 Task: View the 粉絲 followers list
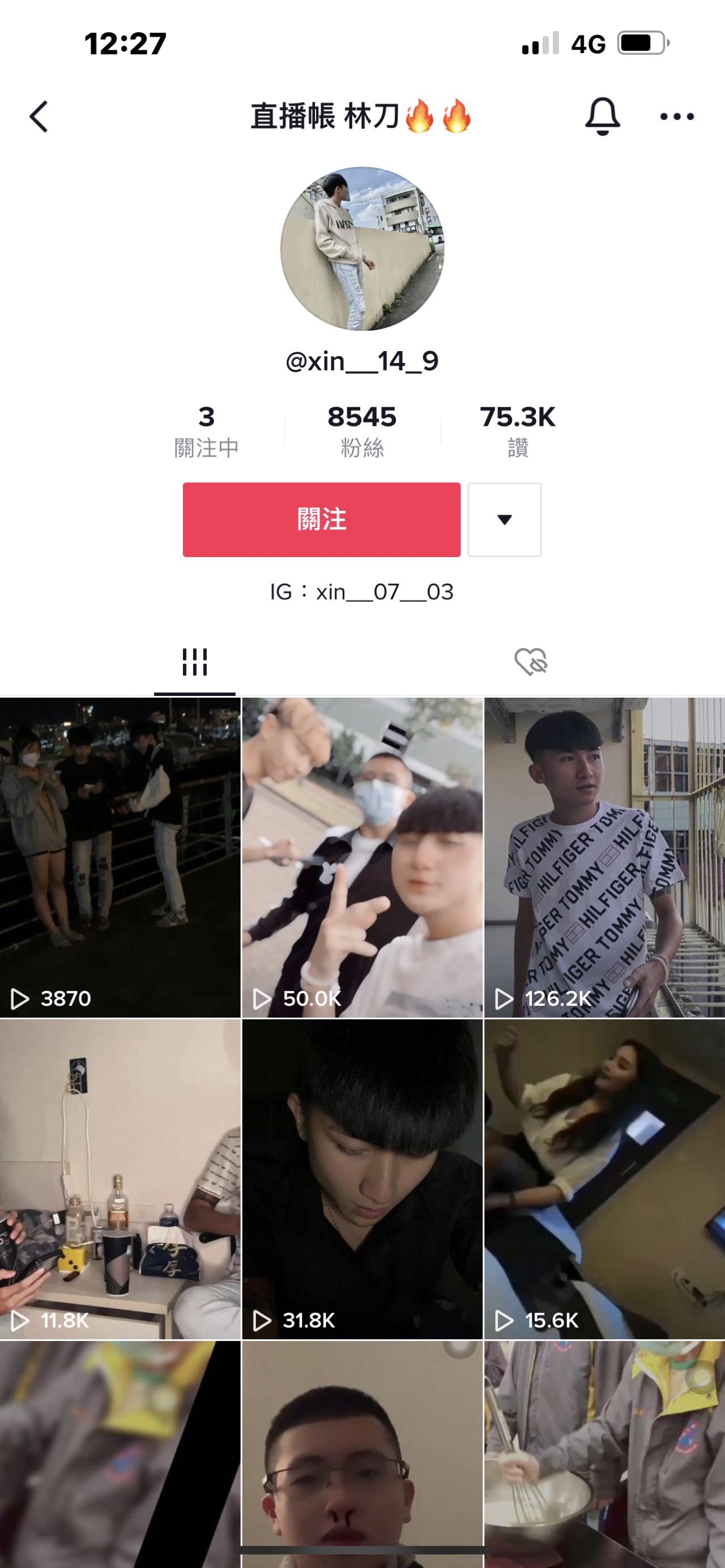click(362, 431)
